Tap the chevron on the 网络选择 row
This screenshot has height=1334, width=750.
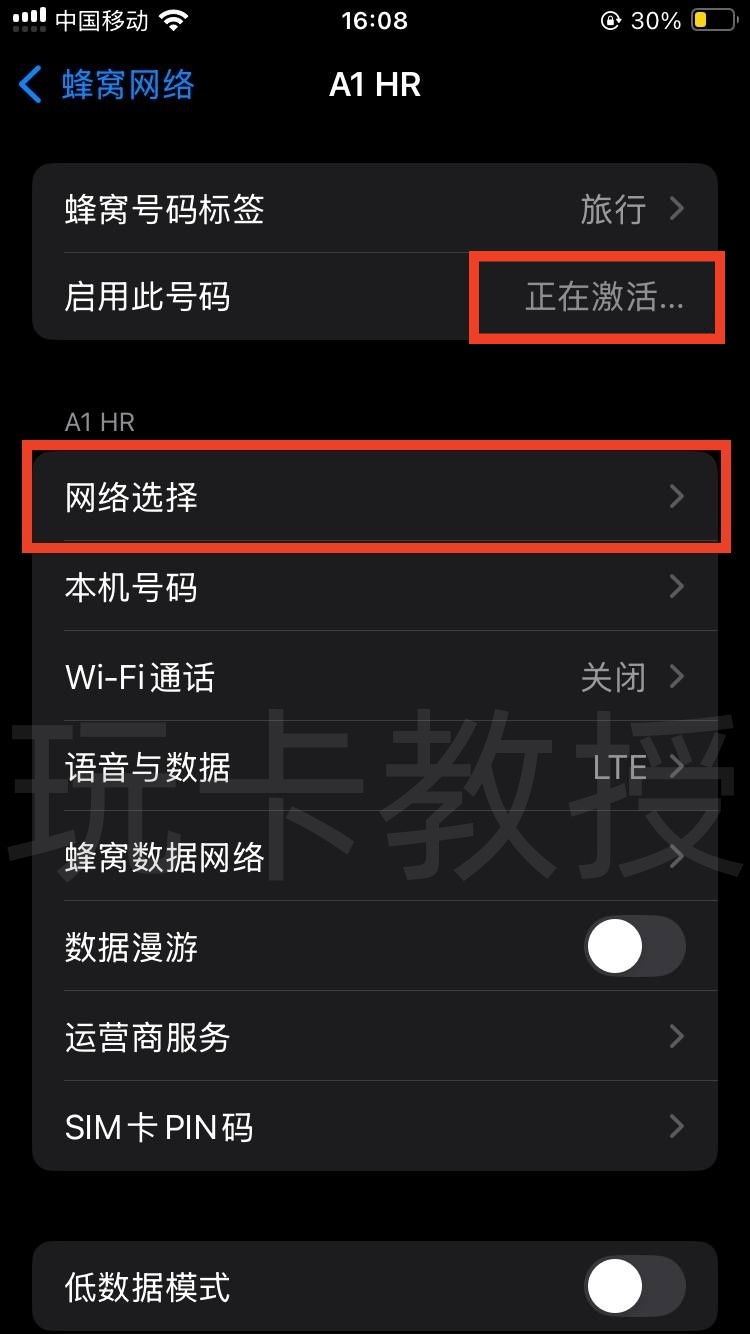[x=676, y=497]
